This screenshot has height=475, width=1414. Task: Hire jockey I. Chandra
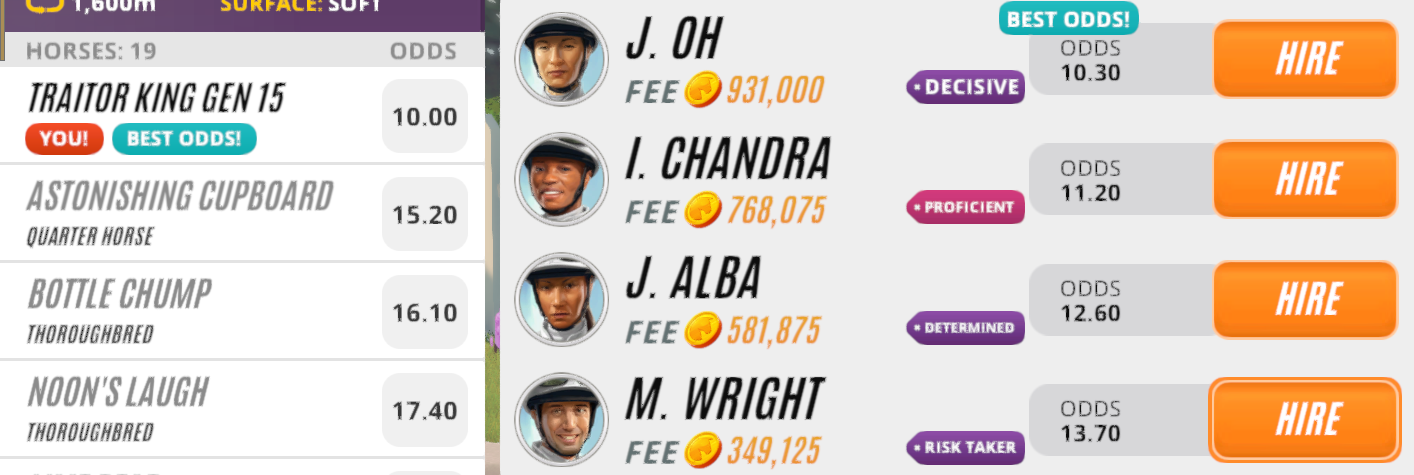(1305, 179)
